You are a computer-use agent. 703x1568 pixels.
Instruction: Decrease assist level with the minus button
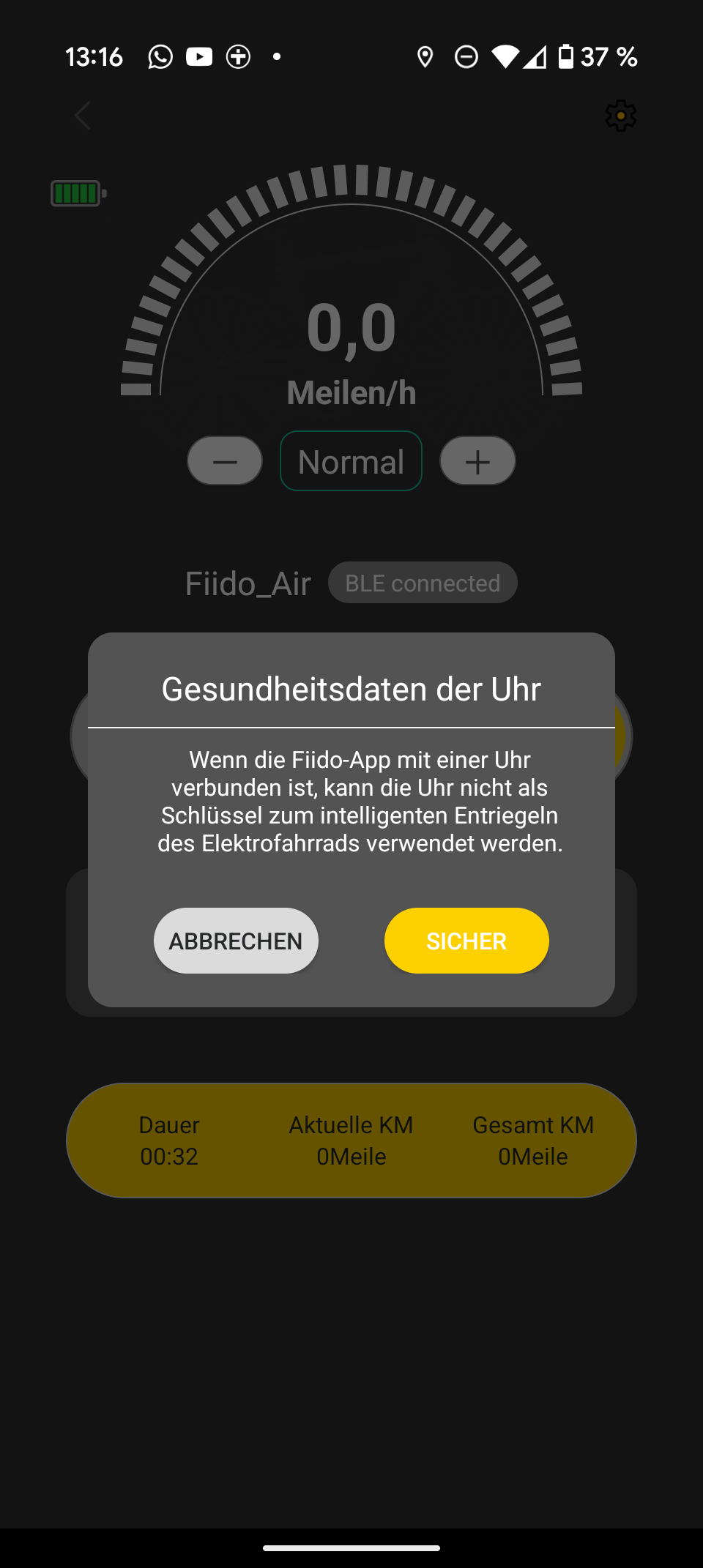225,461
